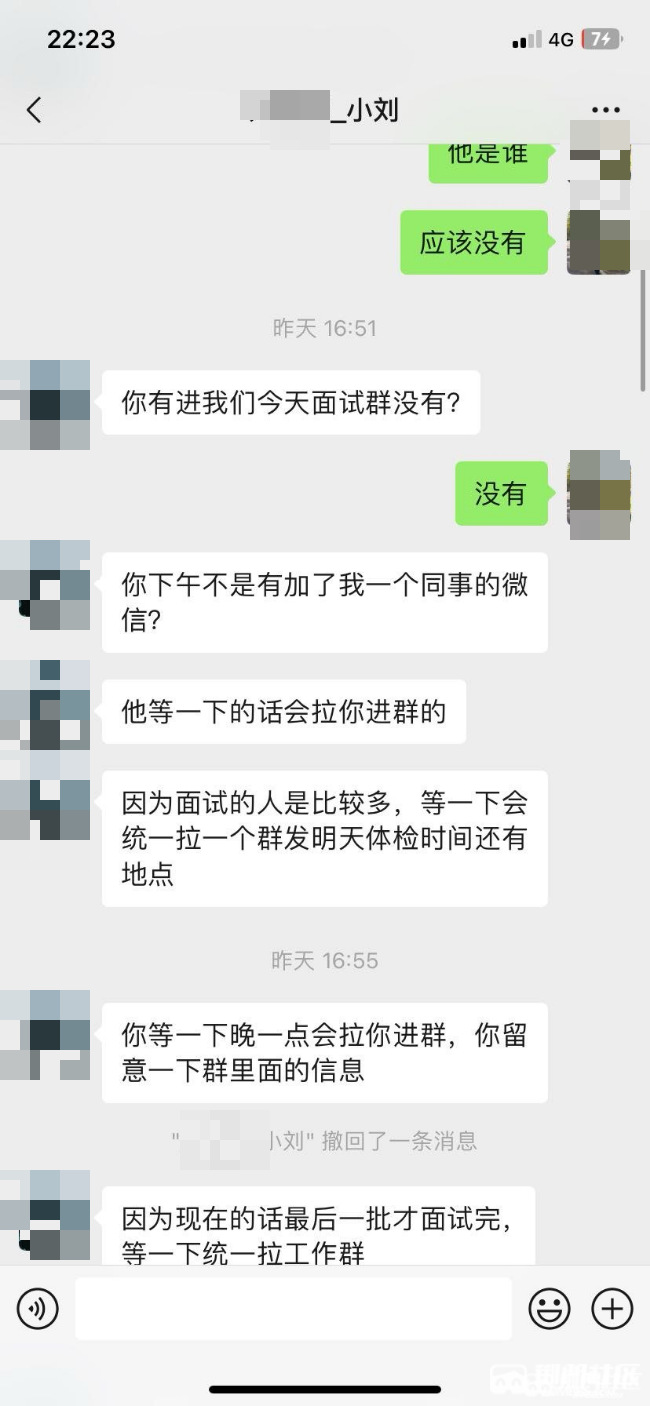Open the plus attachments menu
The image size is (650, 1406).
tap(612, 1308)
